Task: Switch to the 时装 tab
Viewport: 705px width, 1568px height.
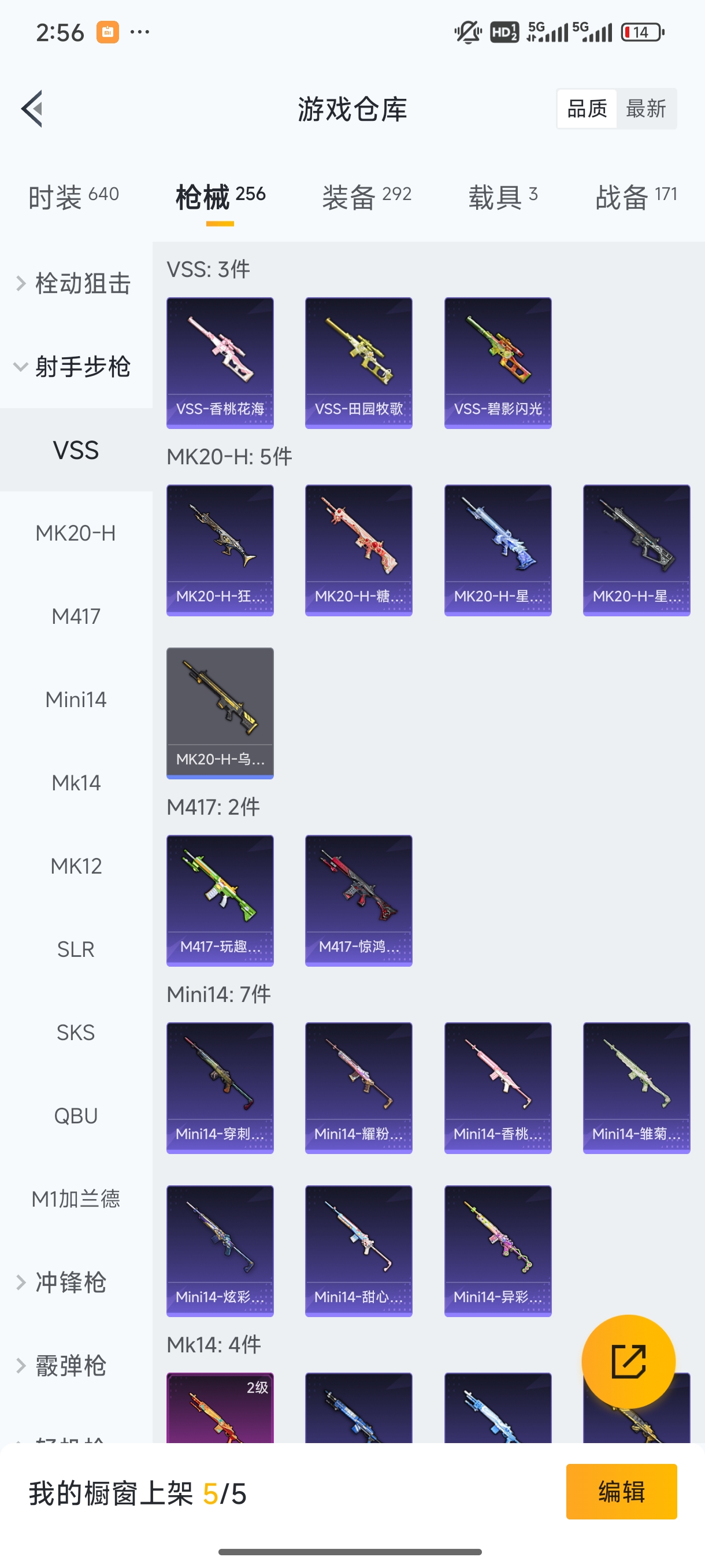Action: point(73,197)
